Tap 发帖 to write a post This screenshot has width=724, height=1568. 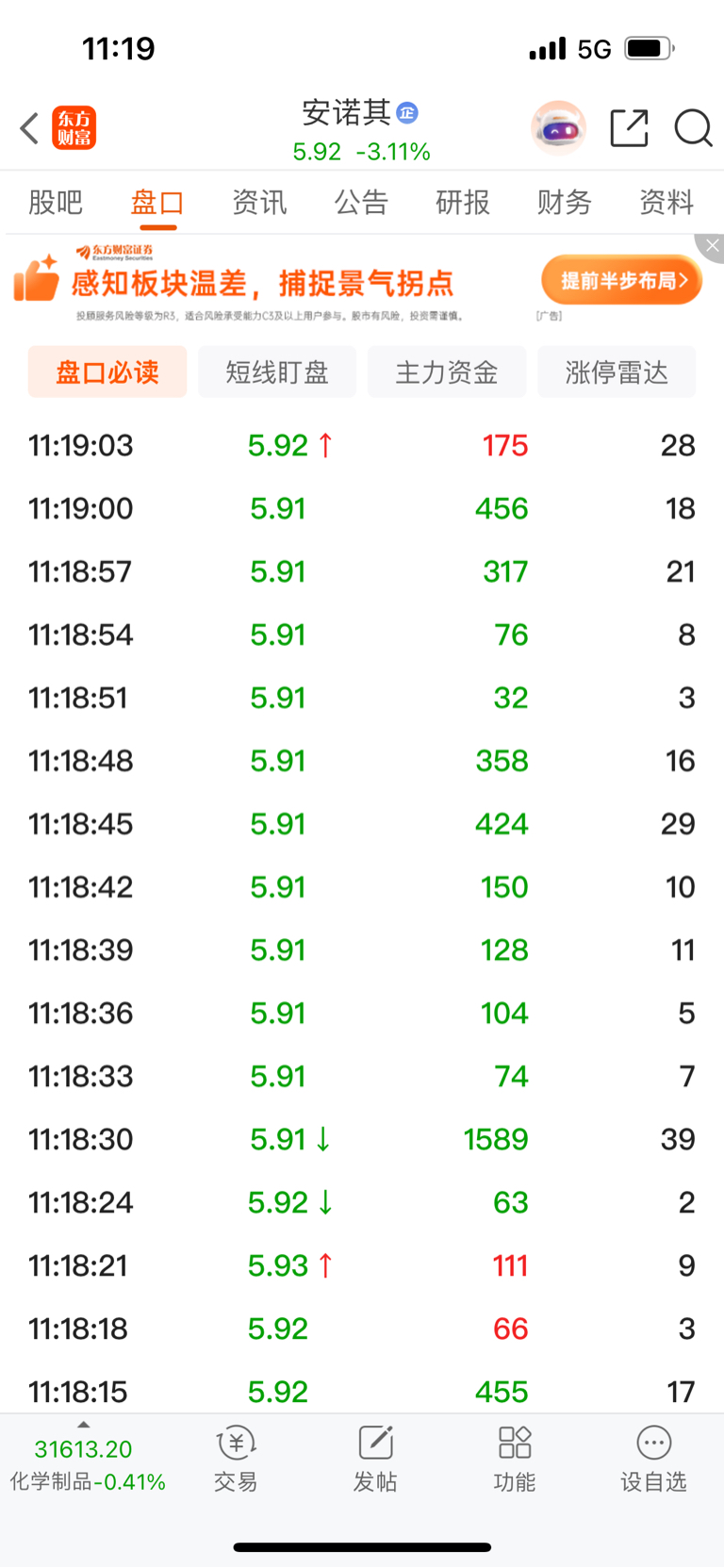[x=375, y=1459]
